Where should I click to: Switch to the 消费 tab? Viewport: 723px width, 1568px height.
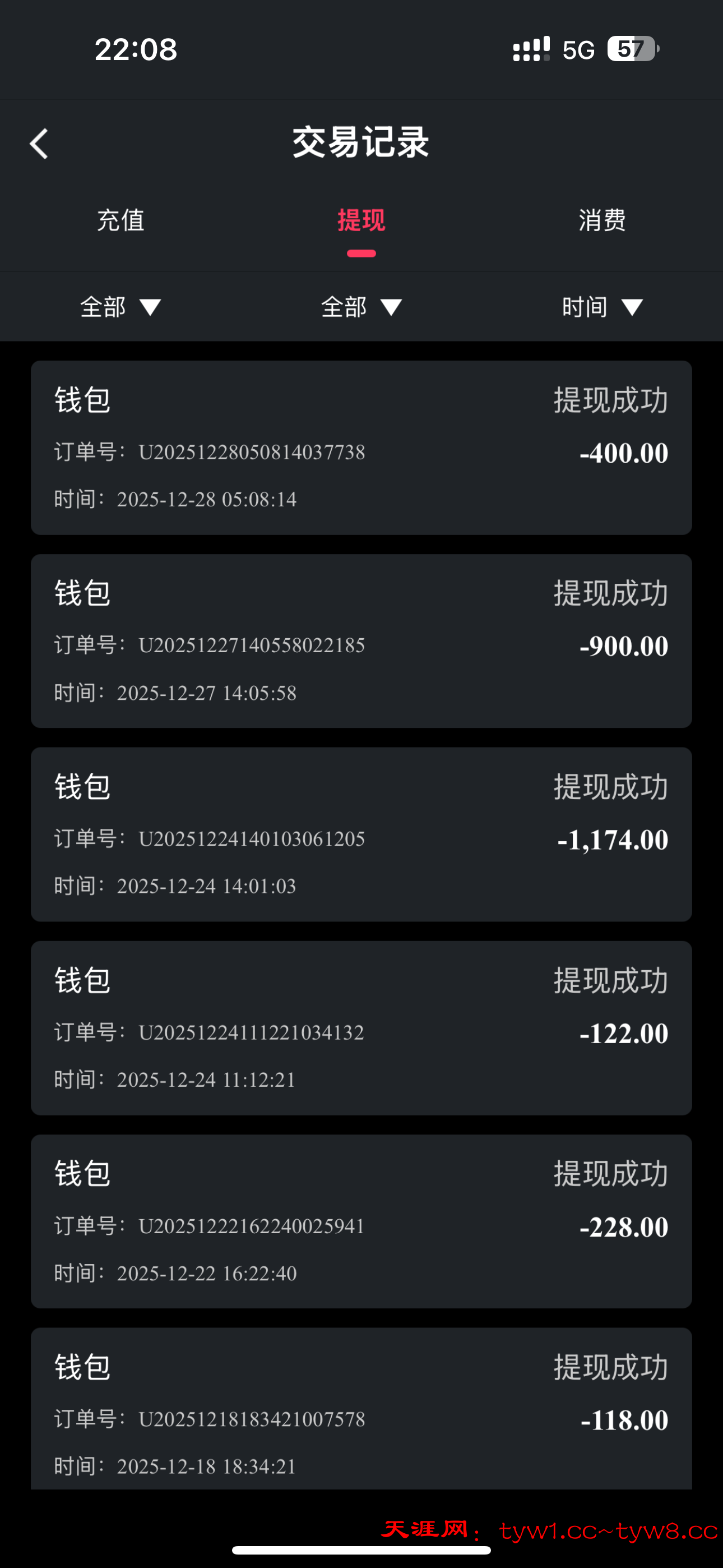pos(602,220)
